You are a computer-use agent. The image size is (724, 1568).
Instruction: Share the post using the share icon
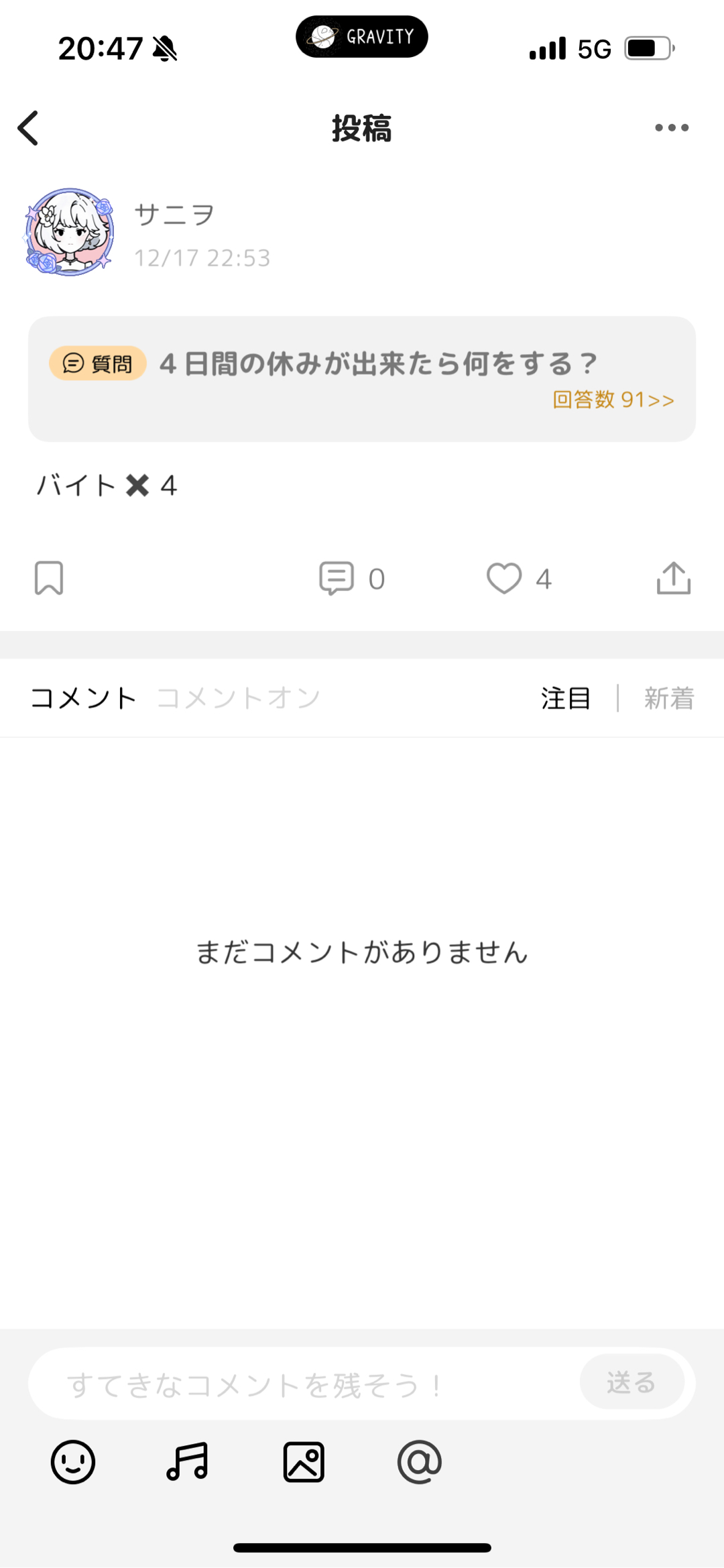tap(673, 578)
